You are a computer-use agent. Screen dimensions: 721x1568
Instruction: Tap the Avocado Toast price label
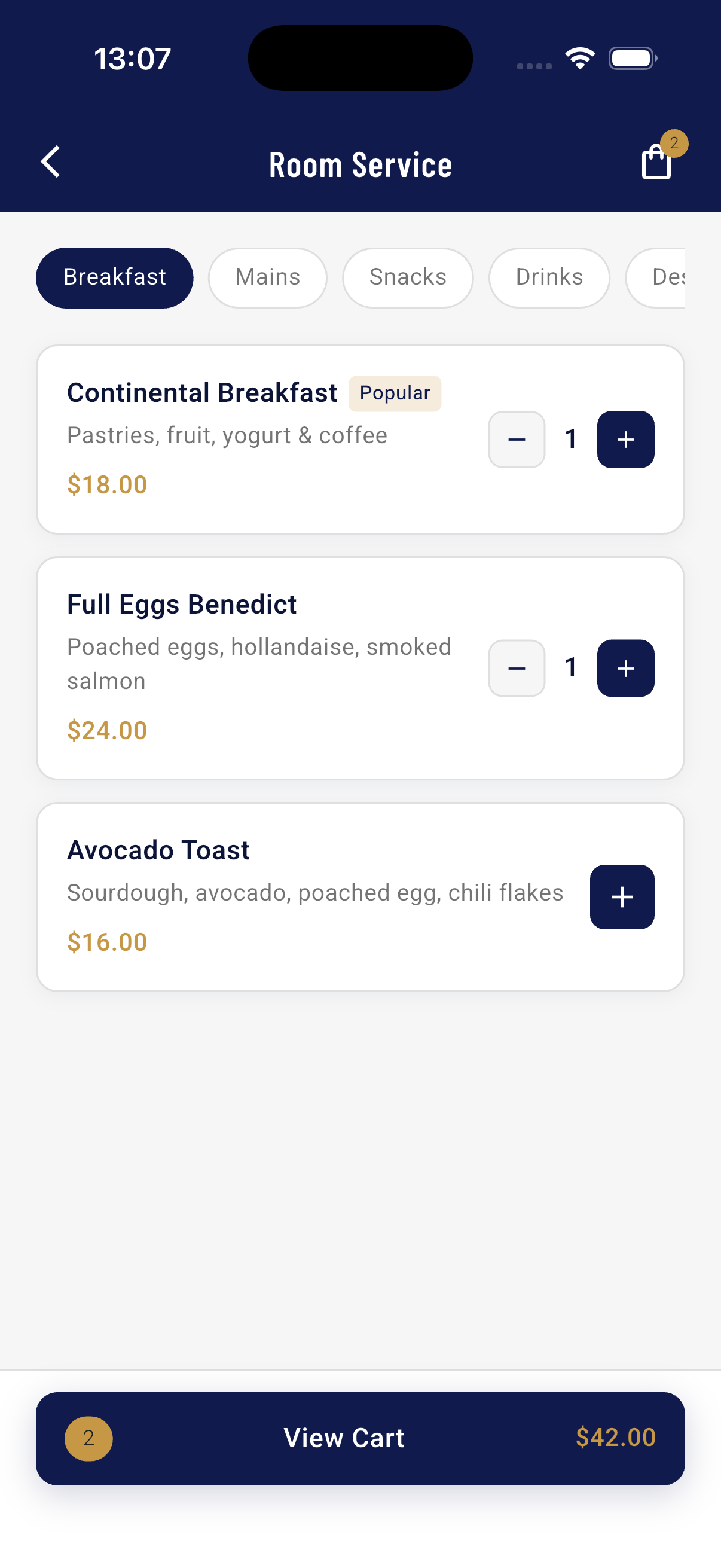point(107,942)
